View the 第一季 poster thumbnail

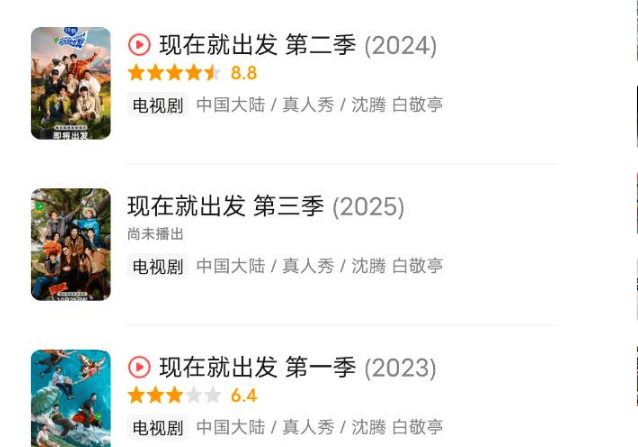point(70,398)
